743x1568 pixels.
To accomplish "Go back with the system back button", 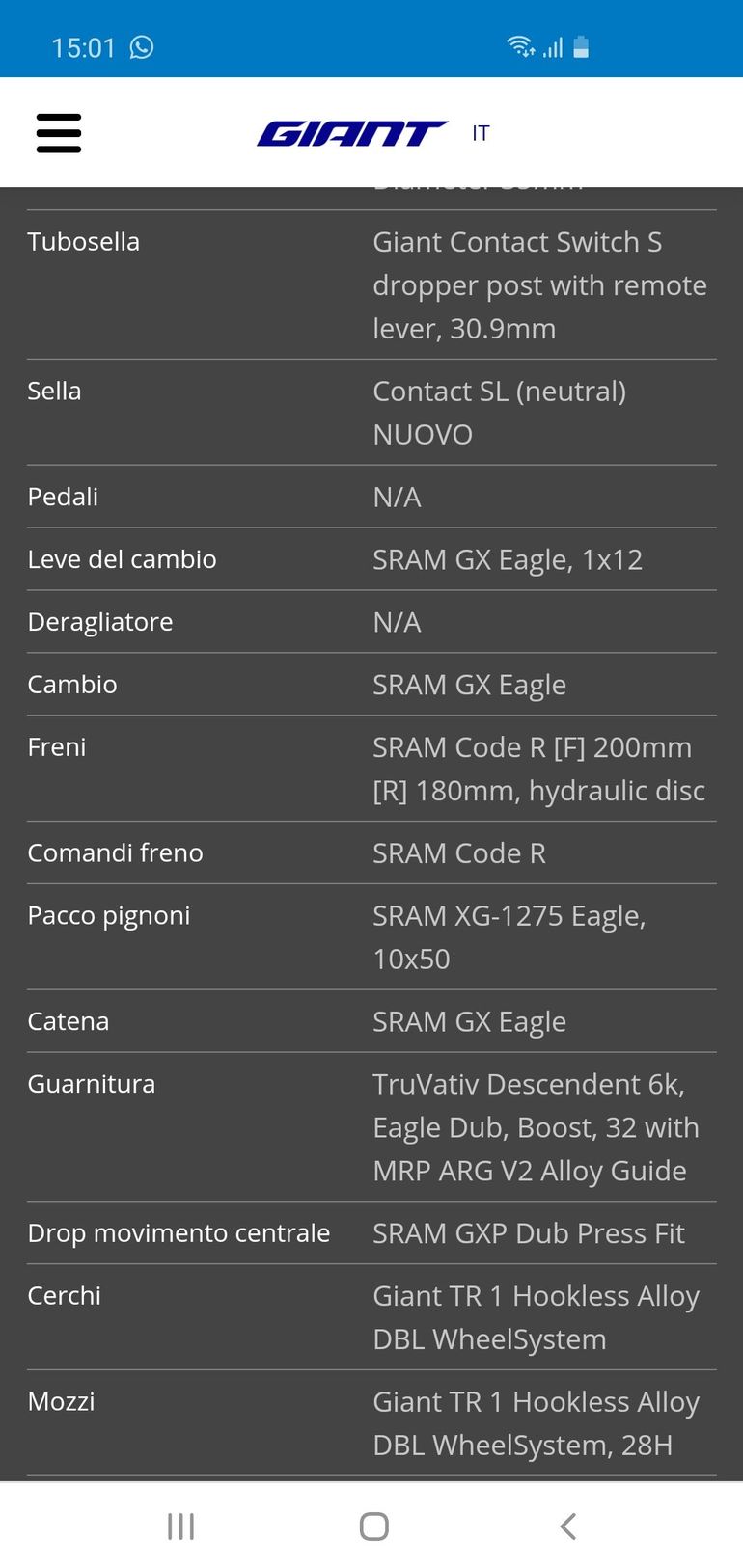I will click(x=567, y=1526).
